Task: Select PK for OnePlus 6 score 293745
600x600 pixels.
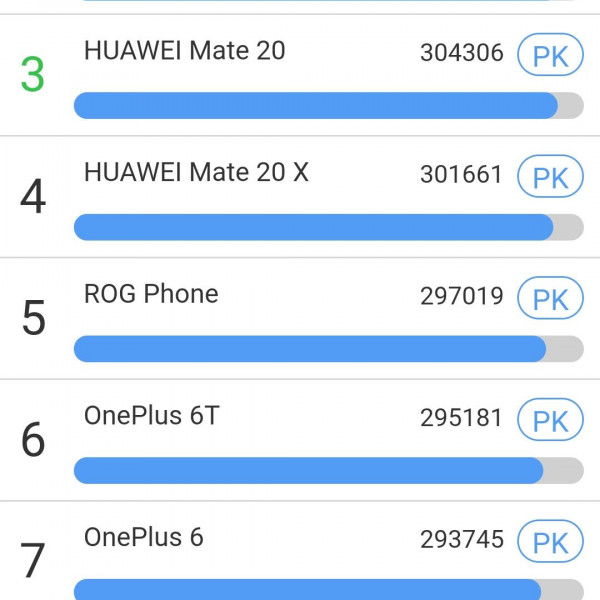Action: pos(550,543)
